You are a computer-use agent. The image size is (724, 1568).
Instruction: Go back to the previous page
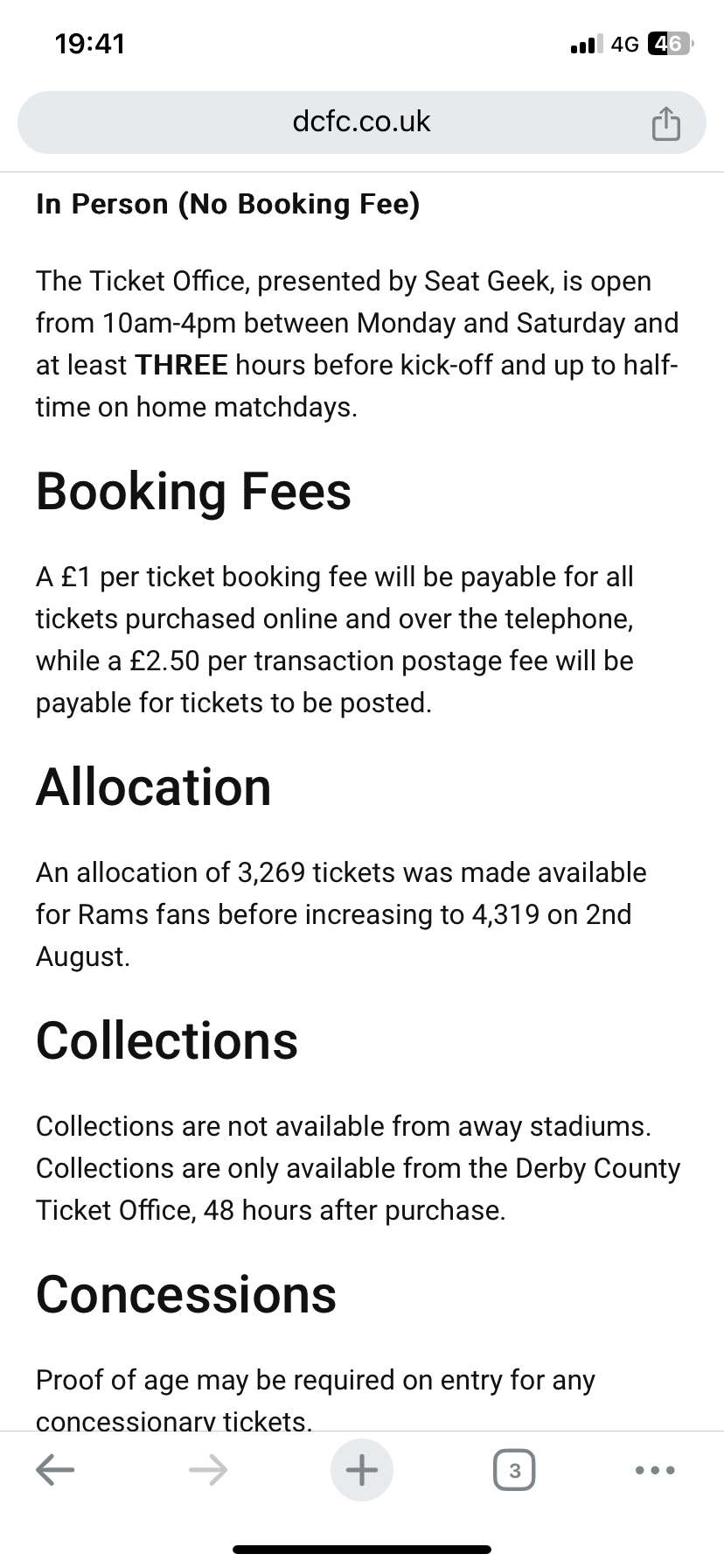click(x=55, y=1470)
